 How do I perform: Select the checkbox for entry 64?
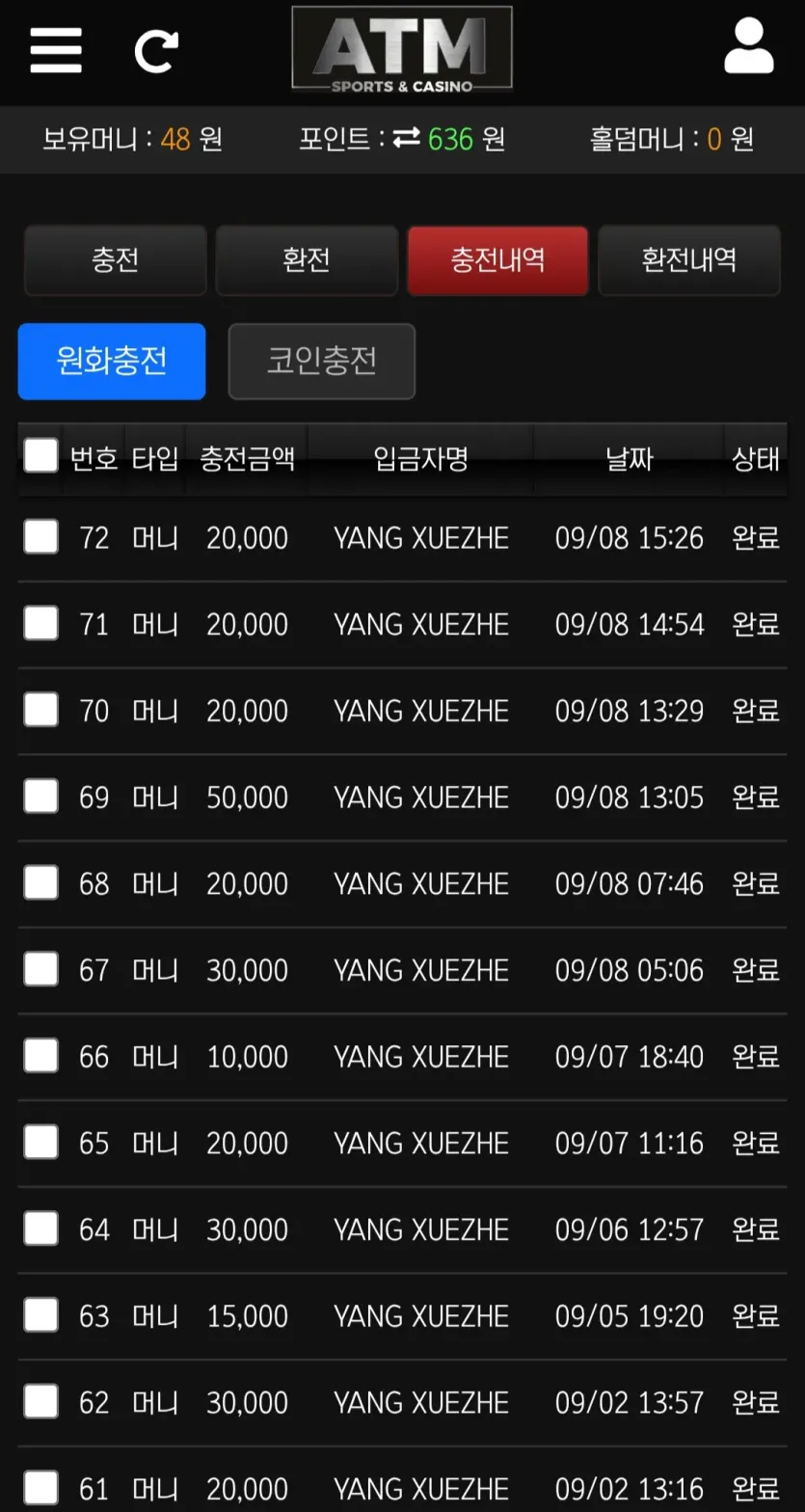pyautogui.click(x=40, y=1228)
